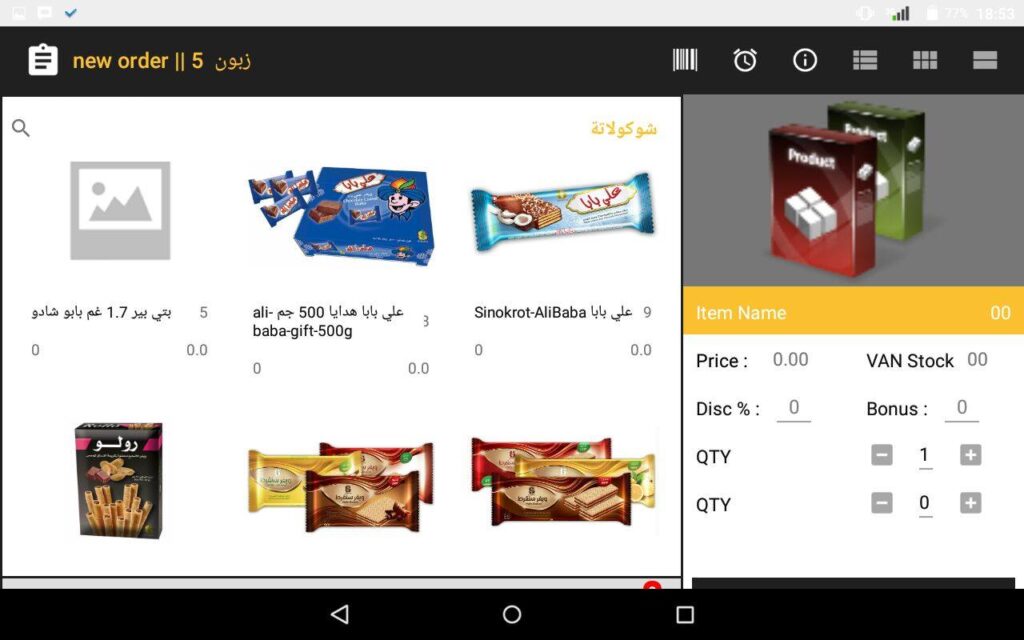
Task: Tap the Bonus input field
Action: click(961, 408)
